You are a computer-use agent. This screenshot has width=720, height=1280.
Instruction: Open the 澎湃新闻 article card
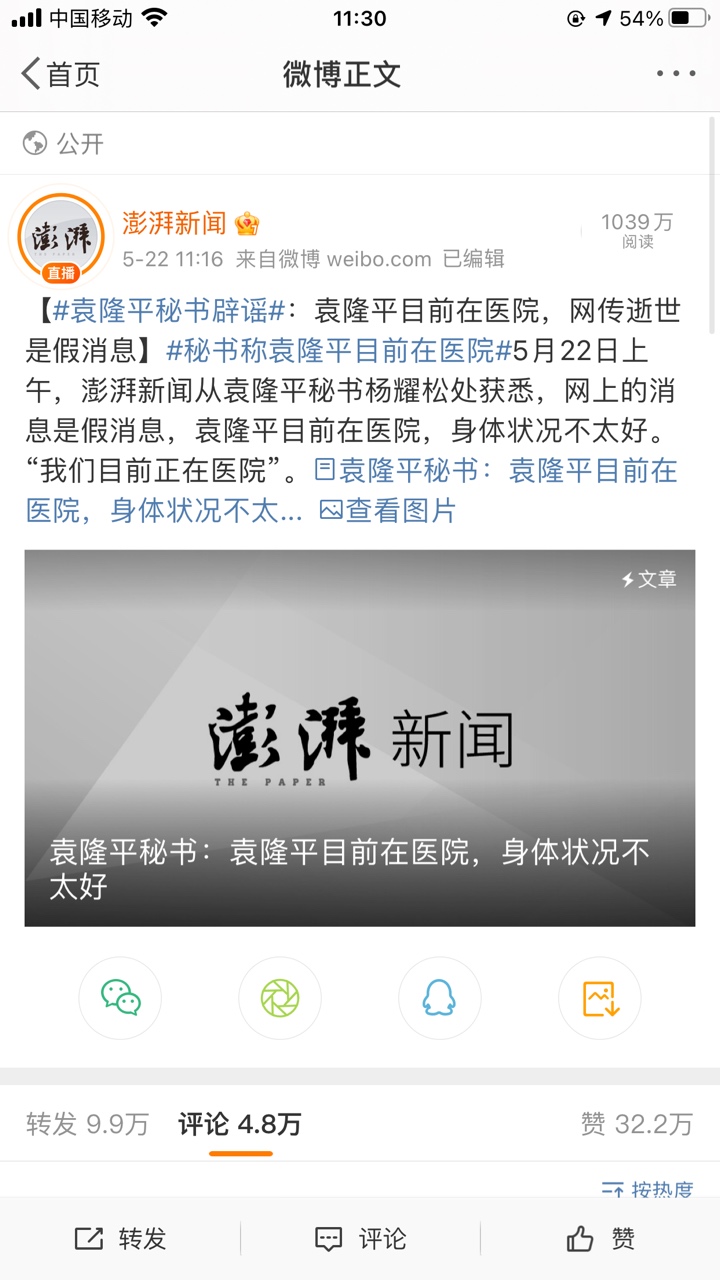tap(360, 738)
